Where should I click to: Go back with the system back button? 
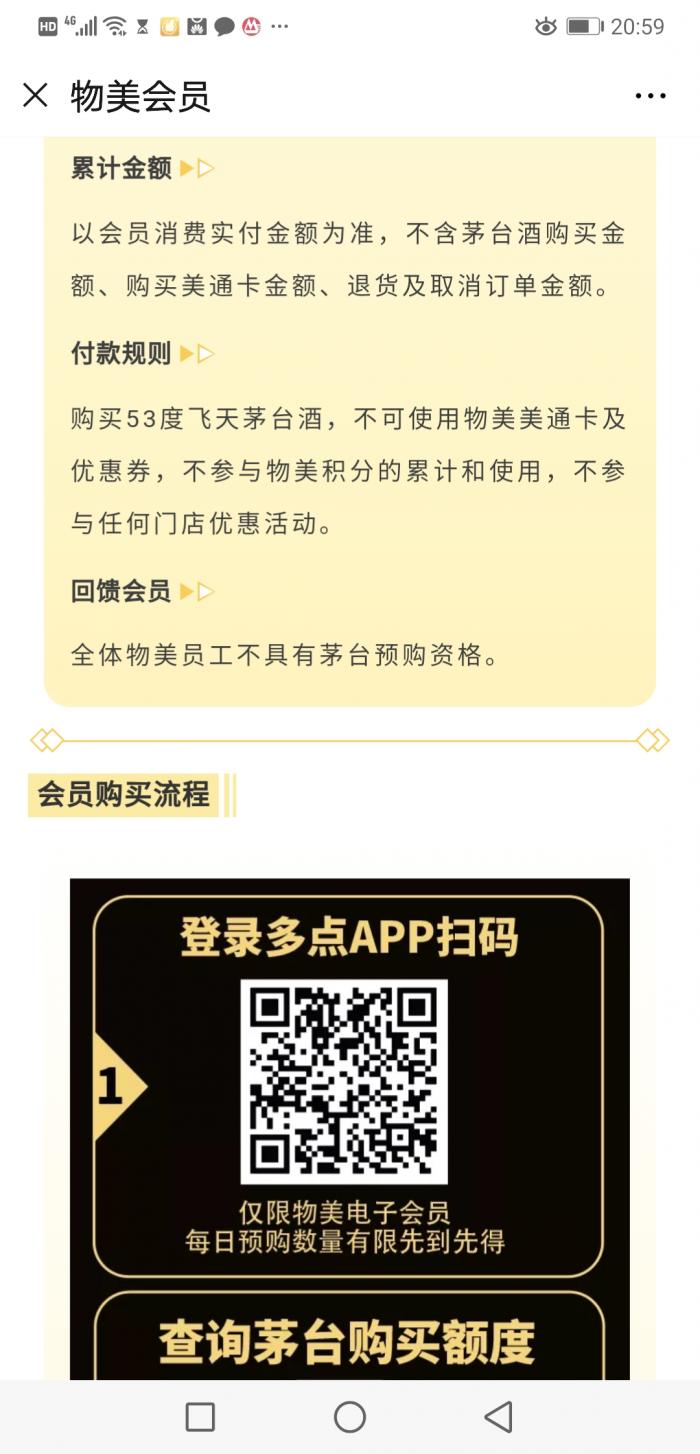(498, 1416)
